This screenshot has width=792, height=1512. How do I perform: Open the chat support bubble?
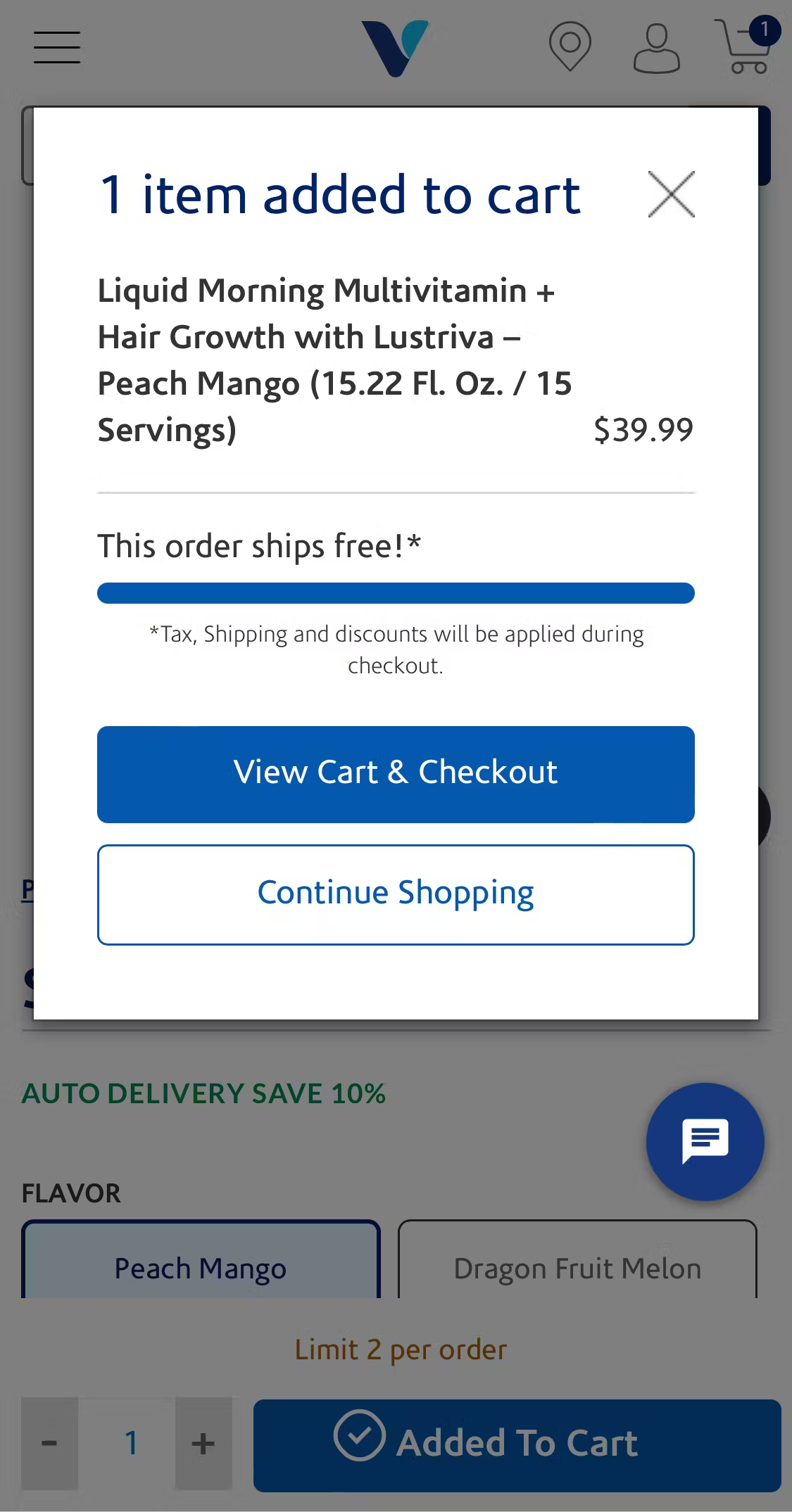[x=705, y=1141]
